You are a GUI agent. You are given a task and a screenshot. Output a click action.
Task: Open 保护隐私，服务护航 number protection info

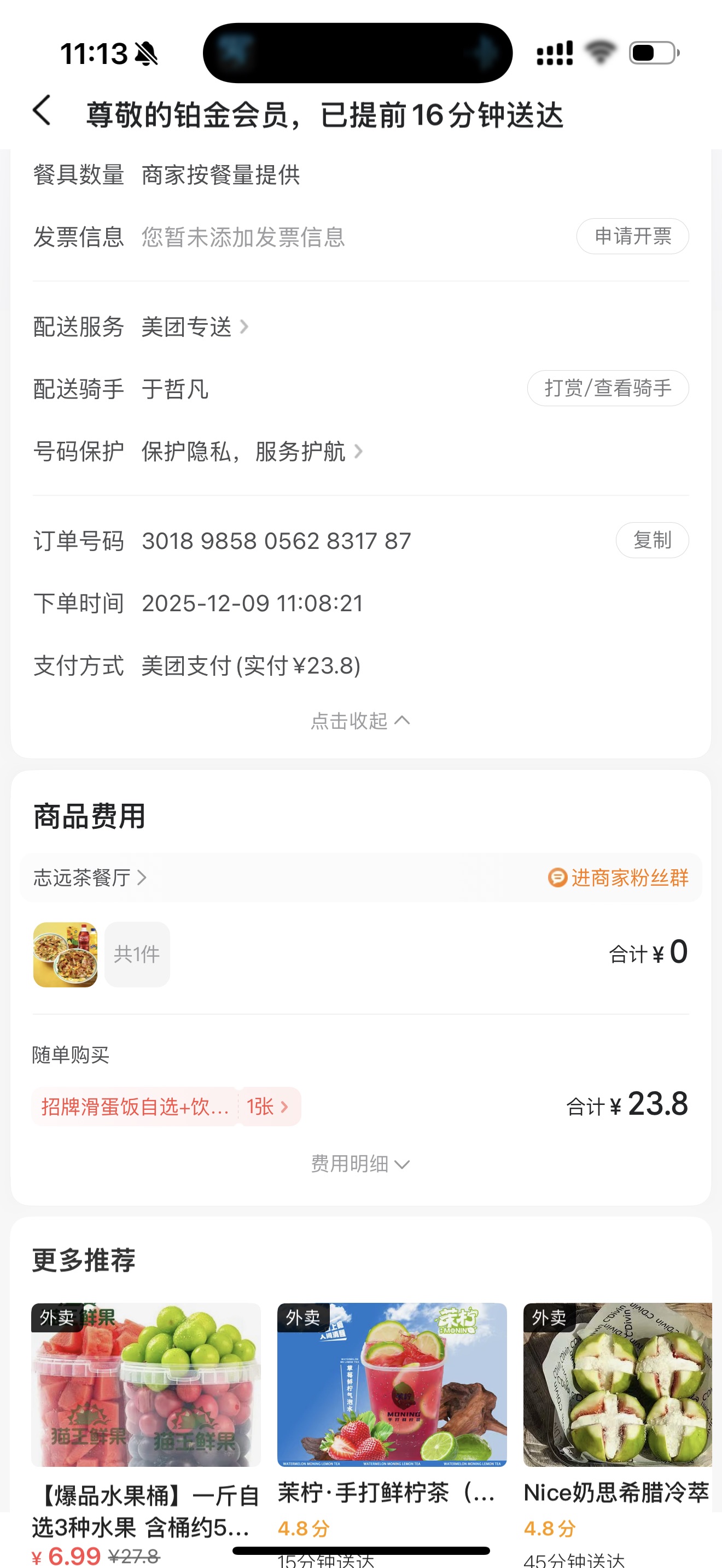click(x=252, y=452)
